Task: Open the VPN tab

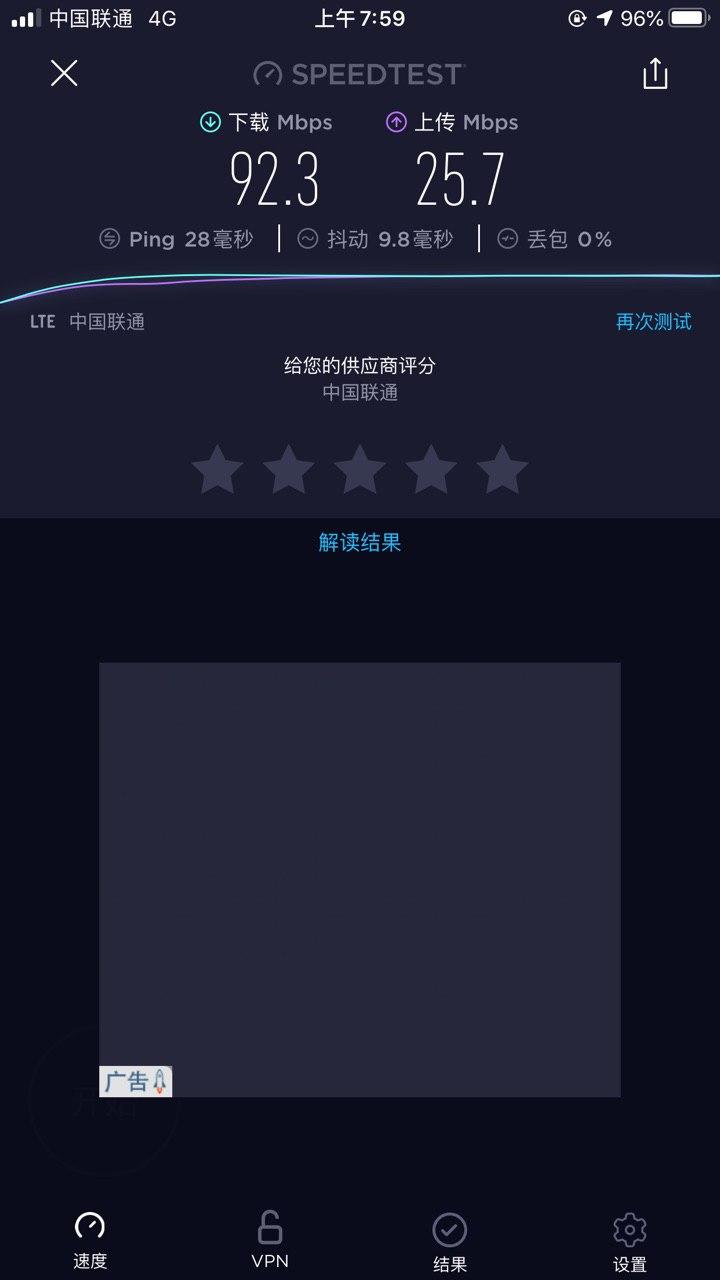Action: pos(270,1242)
